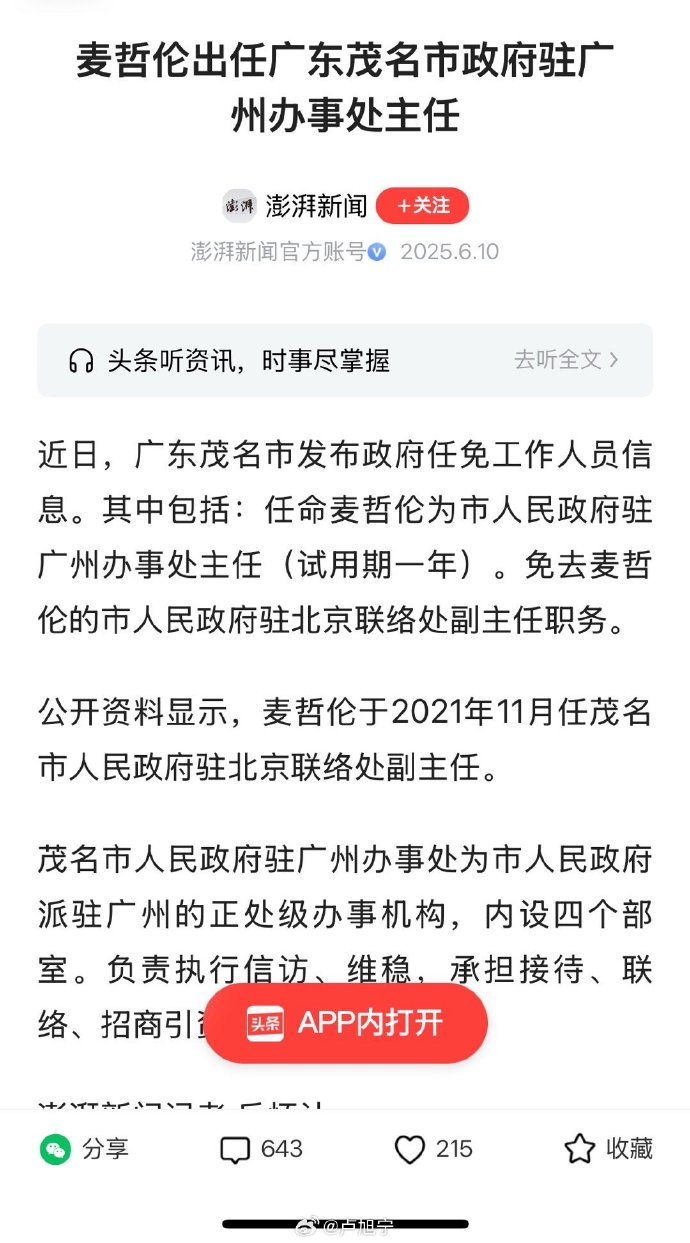Image resolution: width=690 pixels, height=1243 pixels.
Task: Open the 澎湃新闻 publisher profile
Action: point(314,207)
